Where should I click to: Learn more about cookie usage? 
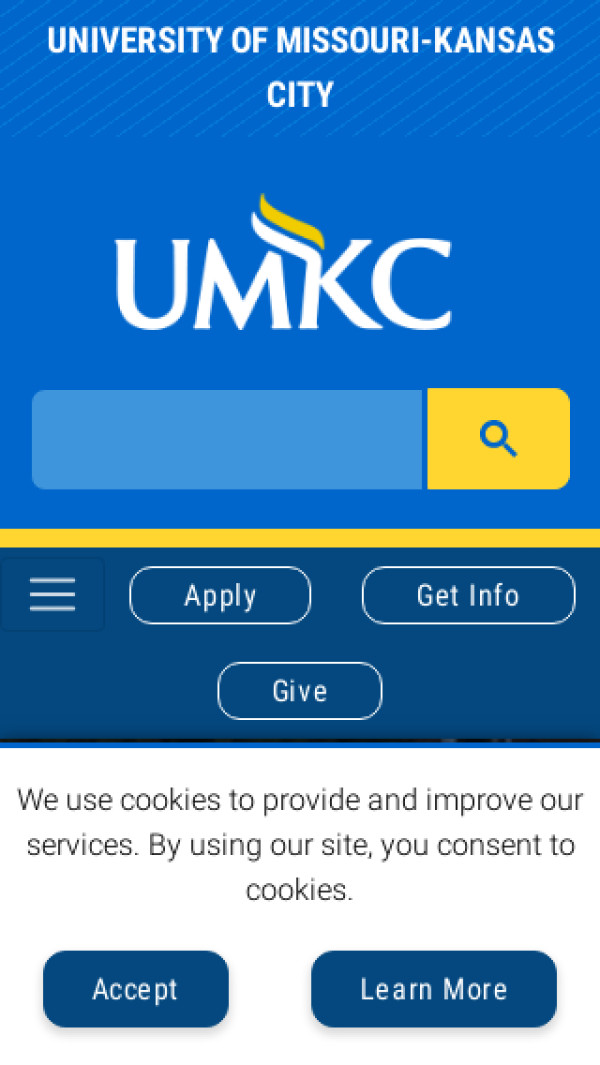click(x=433, y=989)
